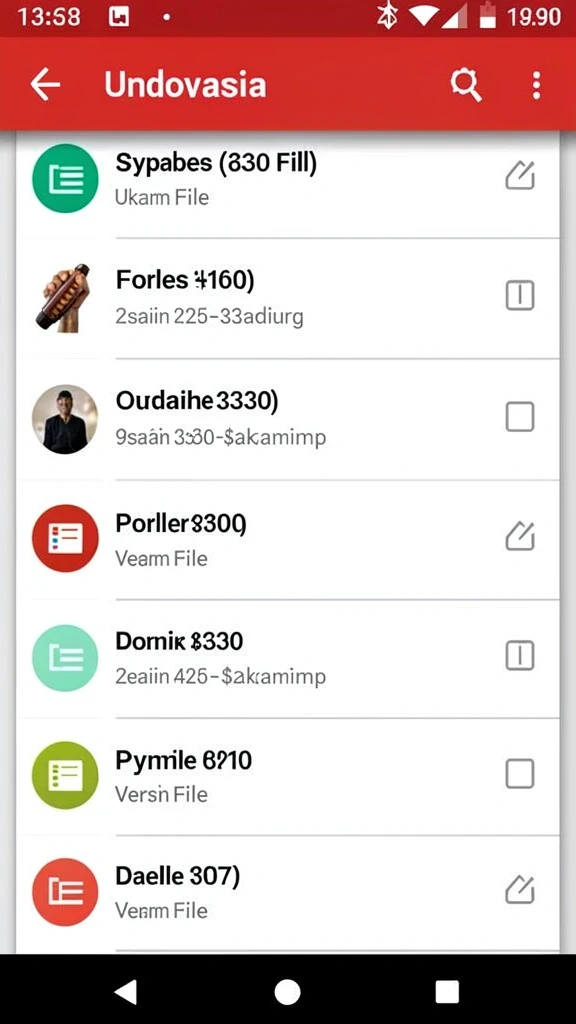The width and height of the screenshot is (576, 1024).
Task: Edit the Daelle entry
Action: pyautogui.click(x=520, y=890)
